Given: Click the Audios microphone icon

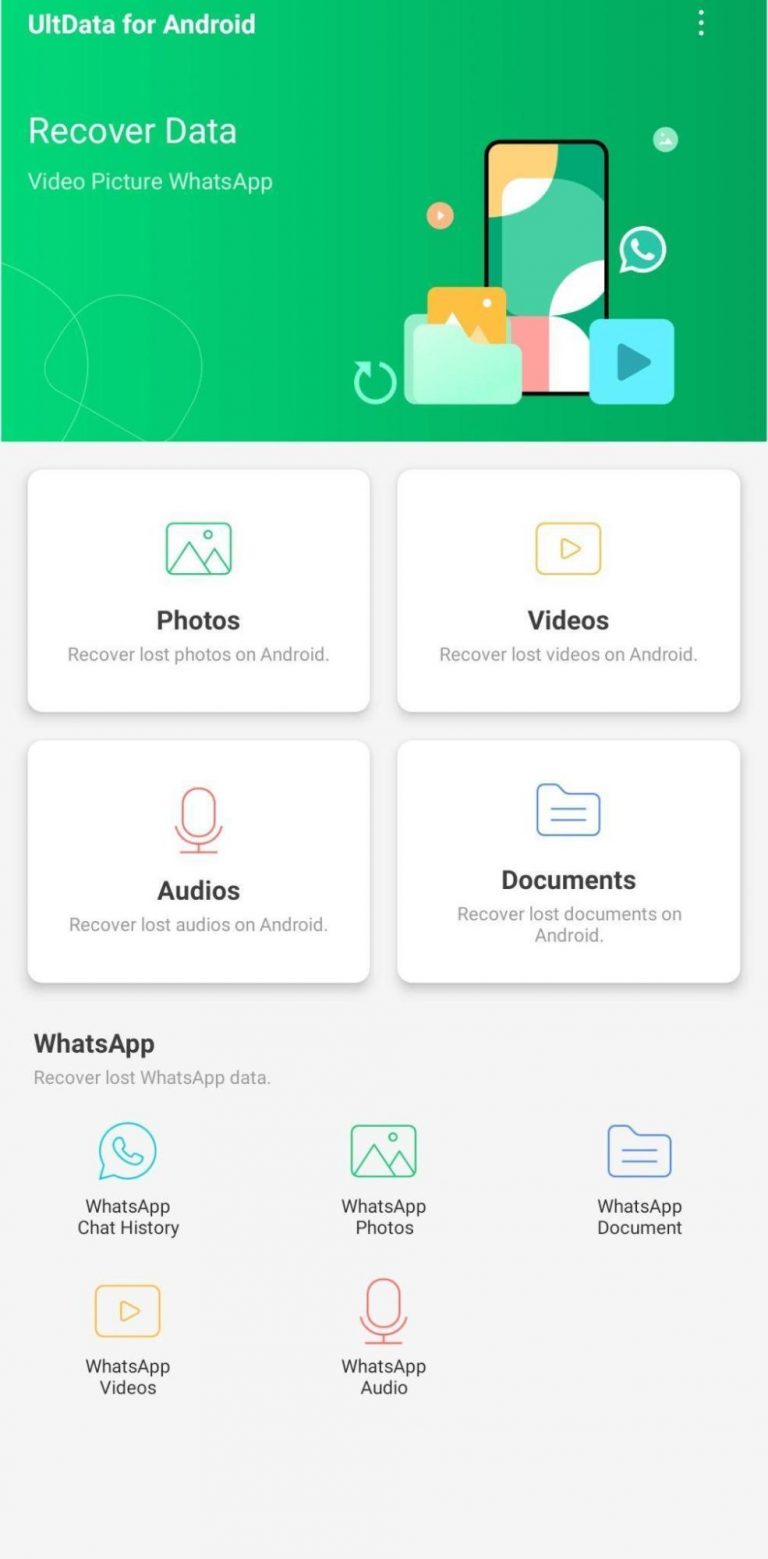Looking at the screenshot, I should pos(198,818).
